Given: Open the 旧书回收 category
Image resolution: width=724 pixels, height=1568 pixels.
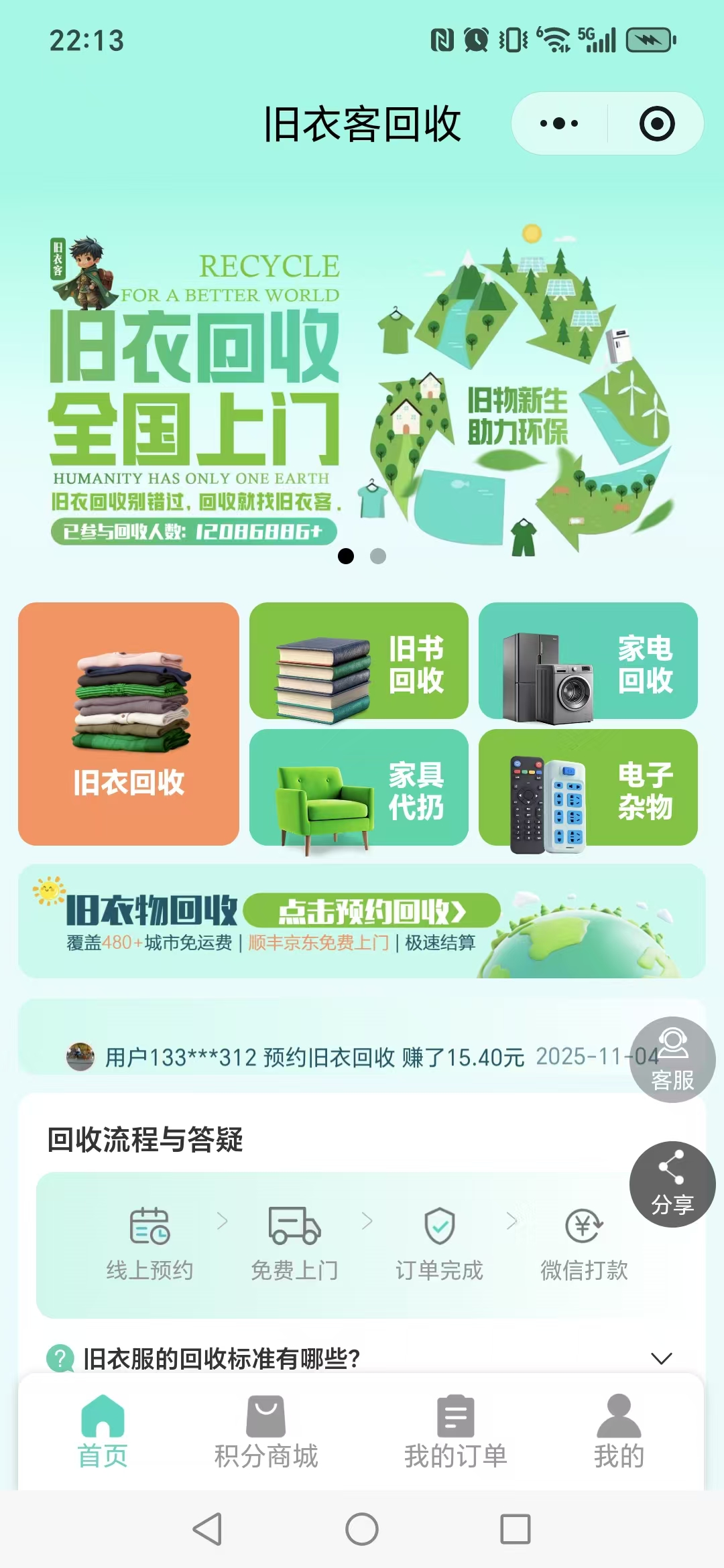Looking at the screenshot, I should point(359,661).
